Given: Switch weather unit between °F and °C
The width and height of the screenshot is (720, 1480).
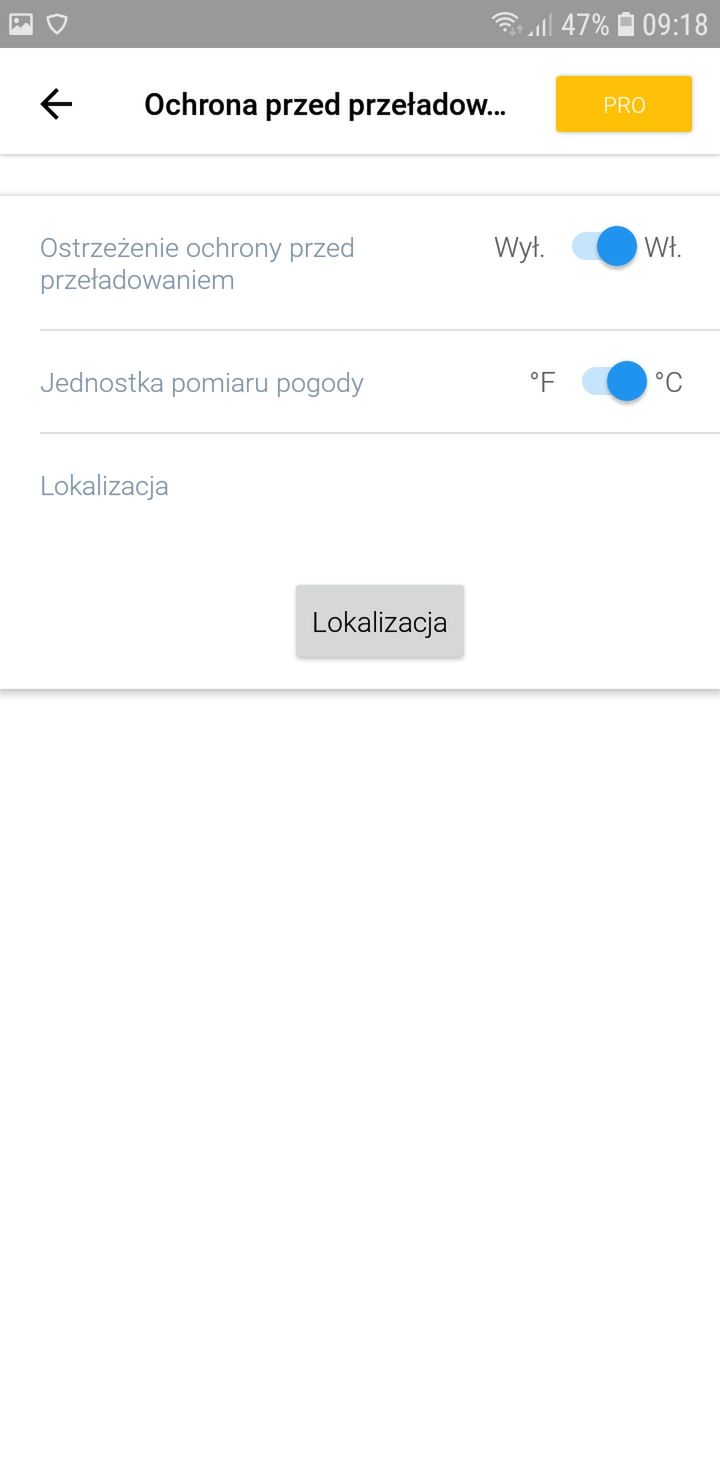Looking at the screenshot, I should (x=615, y=381).
